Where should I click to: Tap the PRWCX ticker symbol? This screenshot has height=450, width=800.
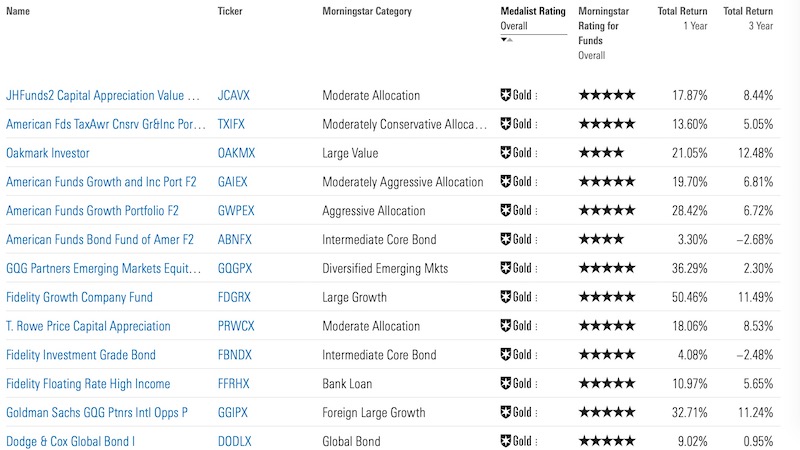tap(238, 326)
